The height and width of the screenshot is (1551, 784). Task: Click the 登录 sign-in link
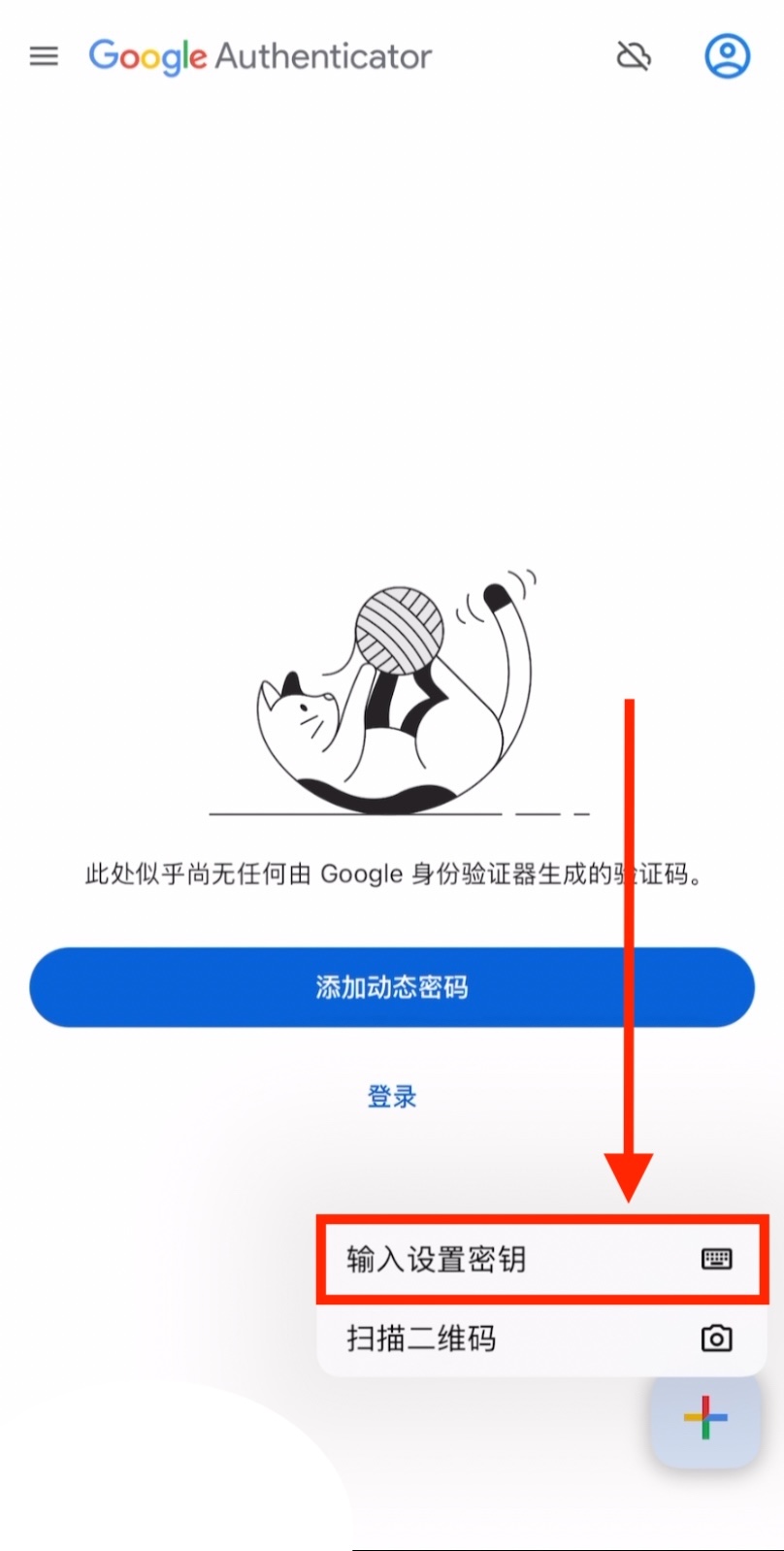[x=390, y=1097]
